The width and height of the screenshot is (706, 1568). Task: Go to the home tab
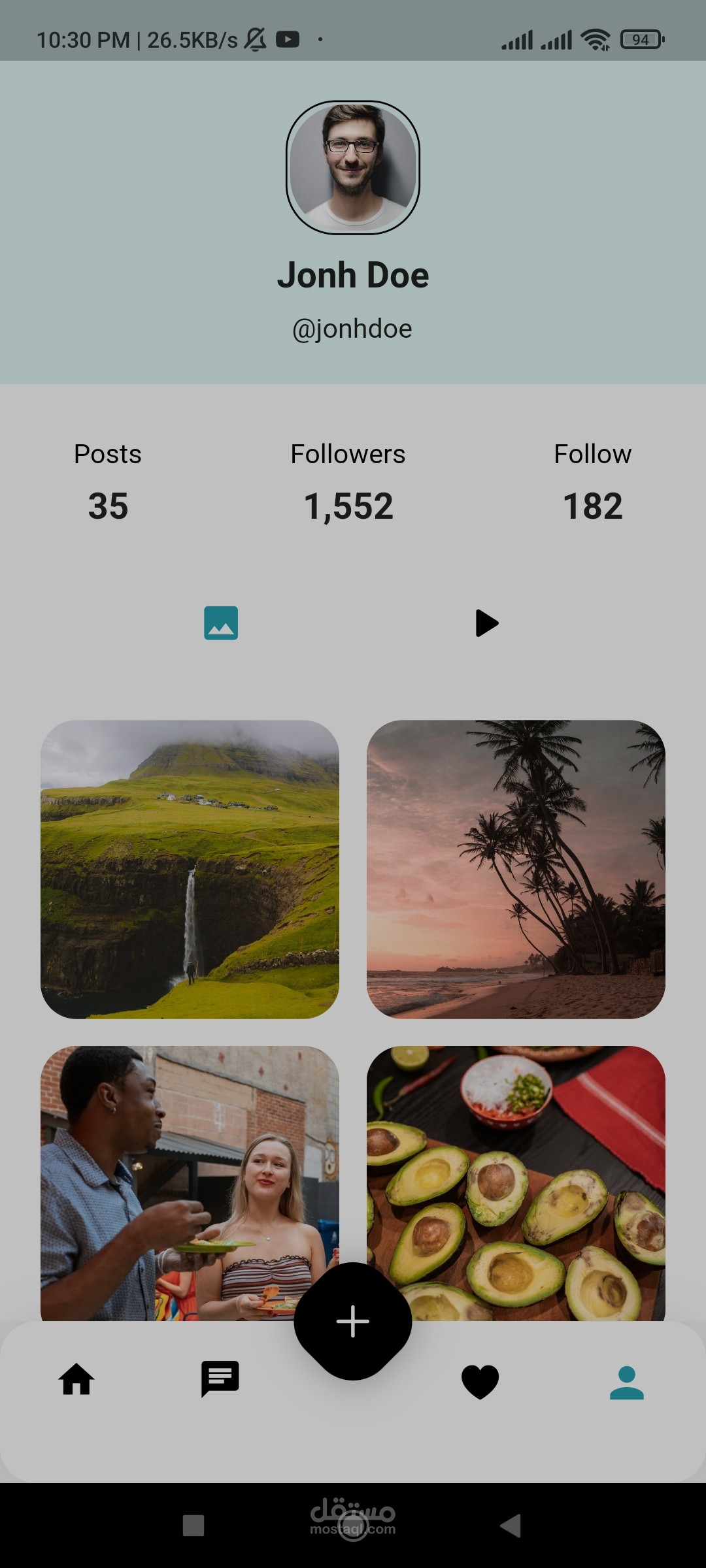pos(76,1380)
